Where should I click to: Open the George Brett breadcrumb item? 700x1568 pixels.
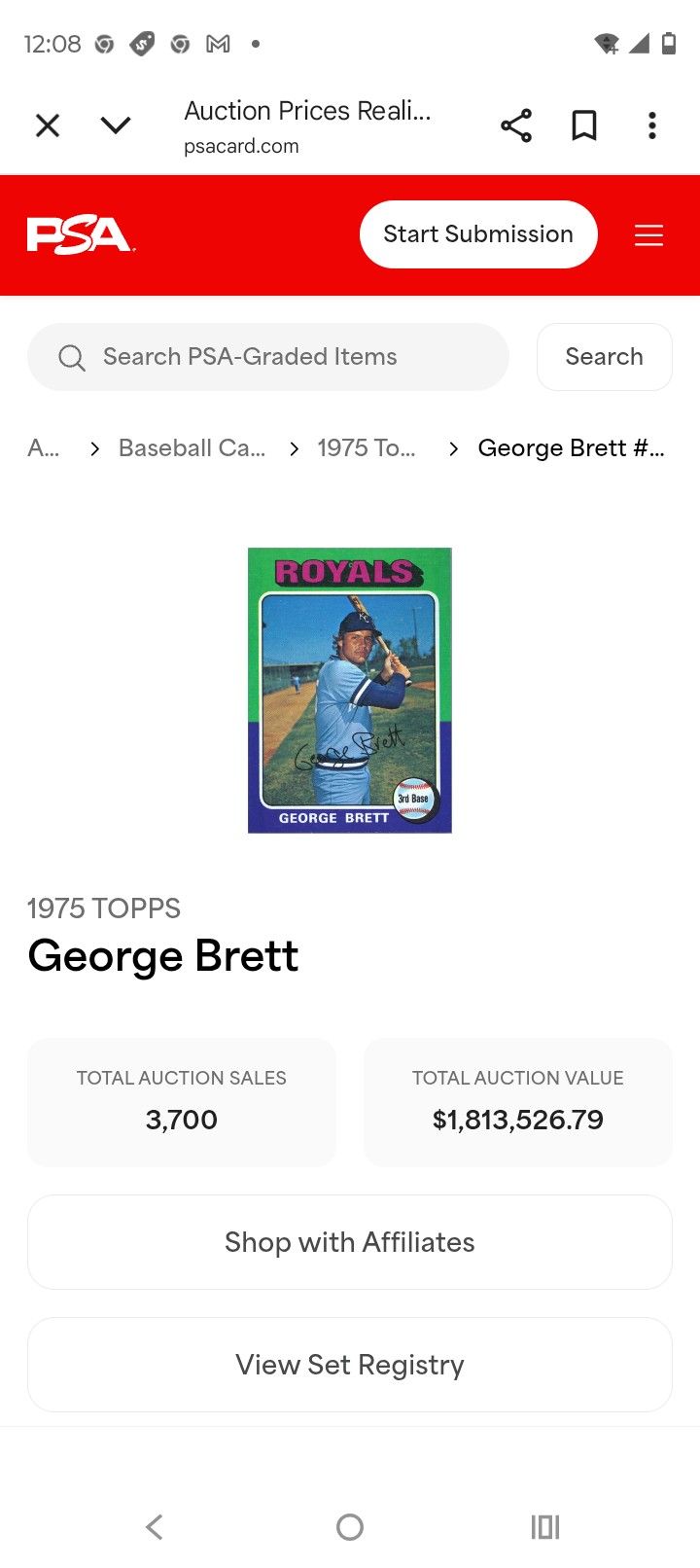click(572, 447)
